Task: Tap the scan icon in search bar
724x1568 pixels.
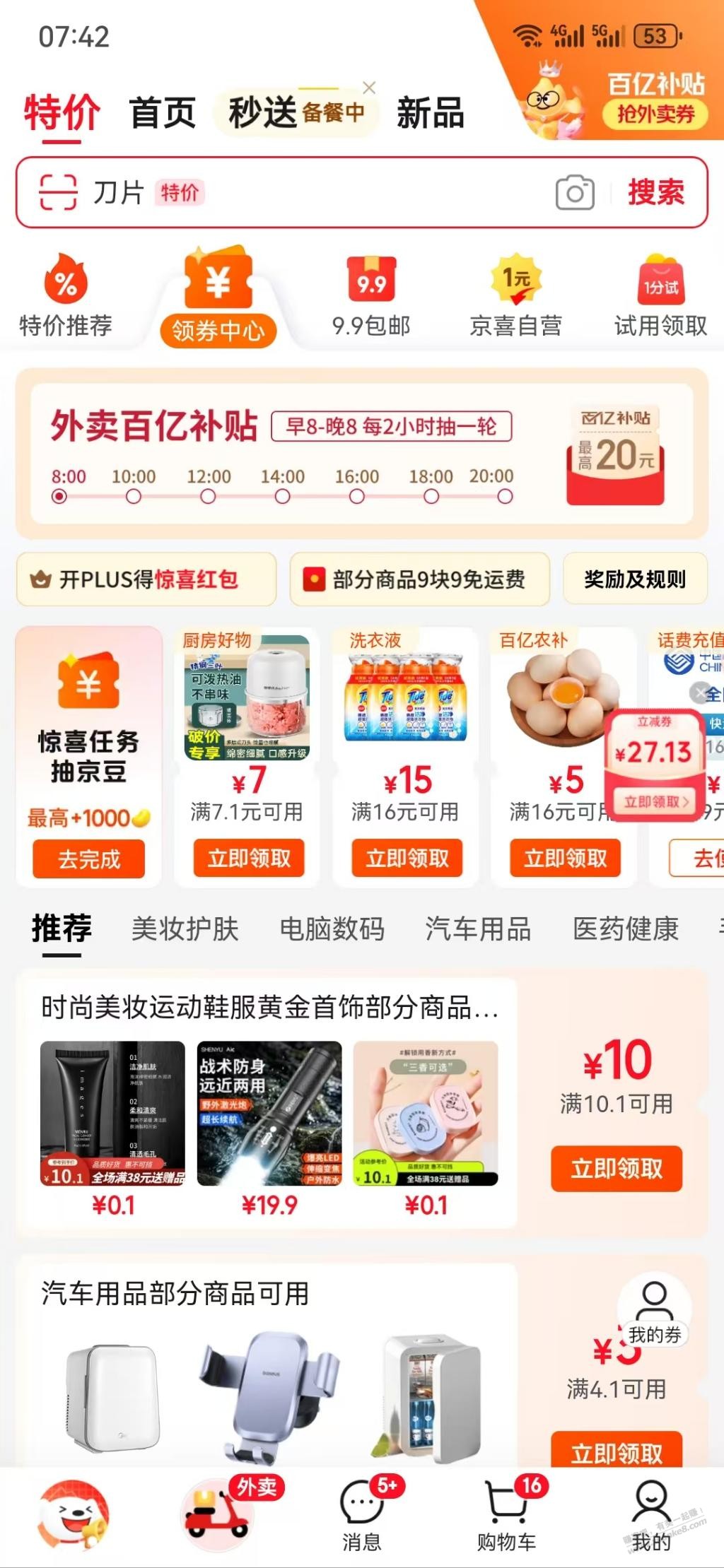Action: 57,192
